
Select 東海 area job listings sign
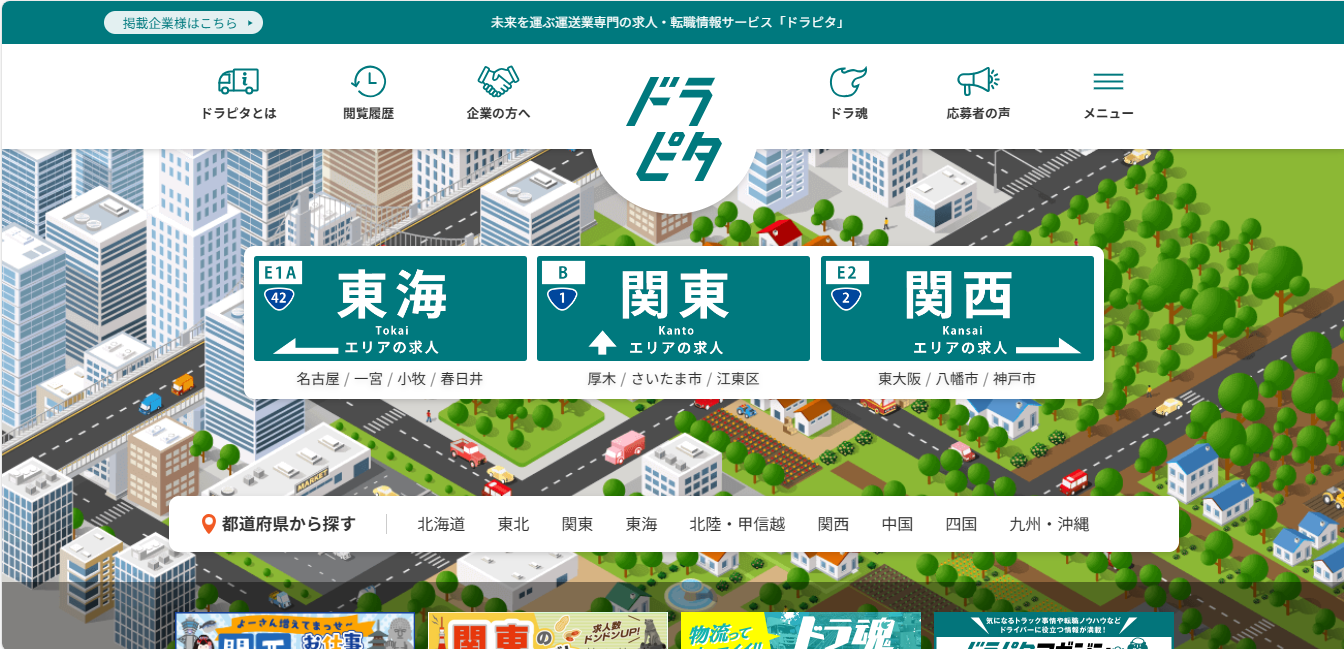(390, 308)
